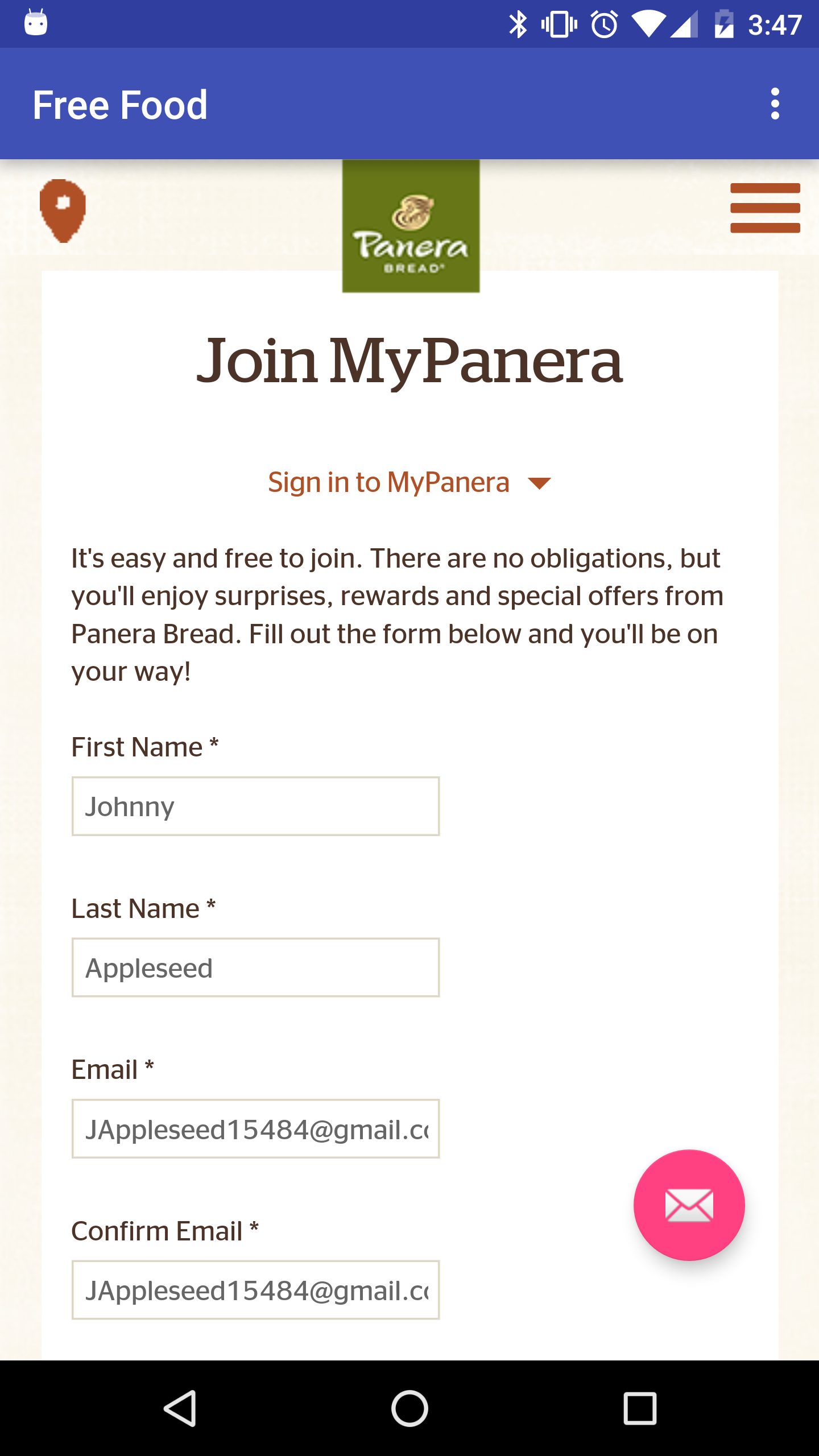Go to the home screen
The height and width of the screenshot is (1456, 819).
[x=409, y=1408]
